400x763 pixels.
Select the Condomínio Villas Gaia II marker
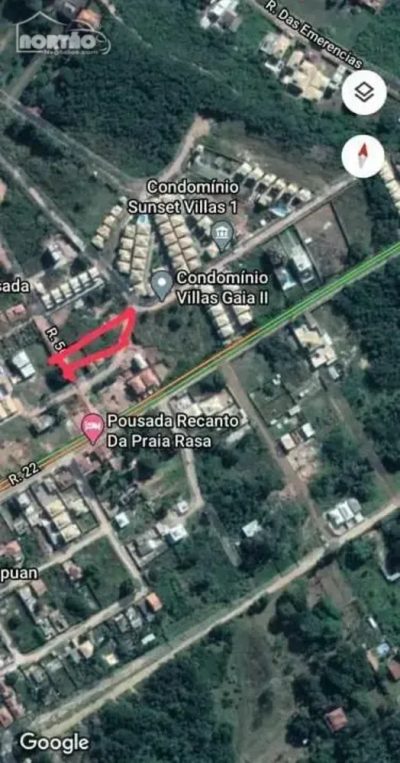coord(162,285)
